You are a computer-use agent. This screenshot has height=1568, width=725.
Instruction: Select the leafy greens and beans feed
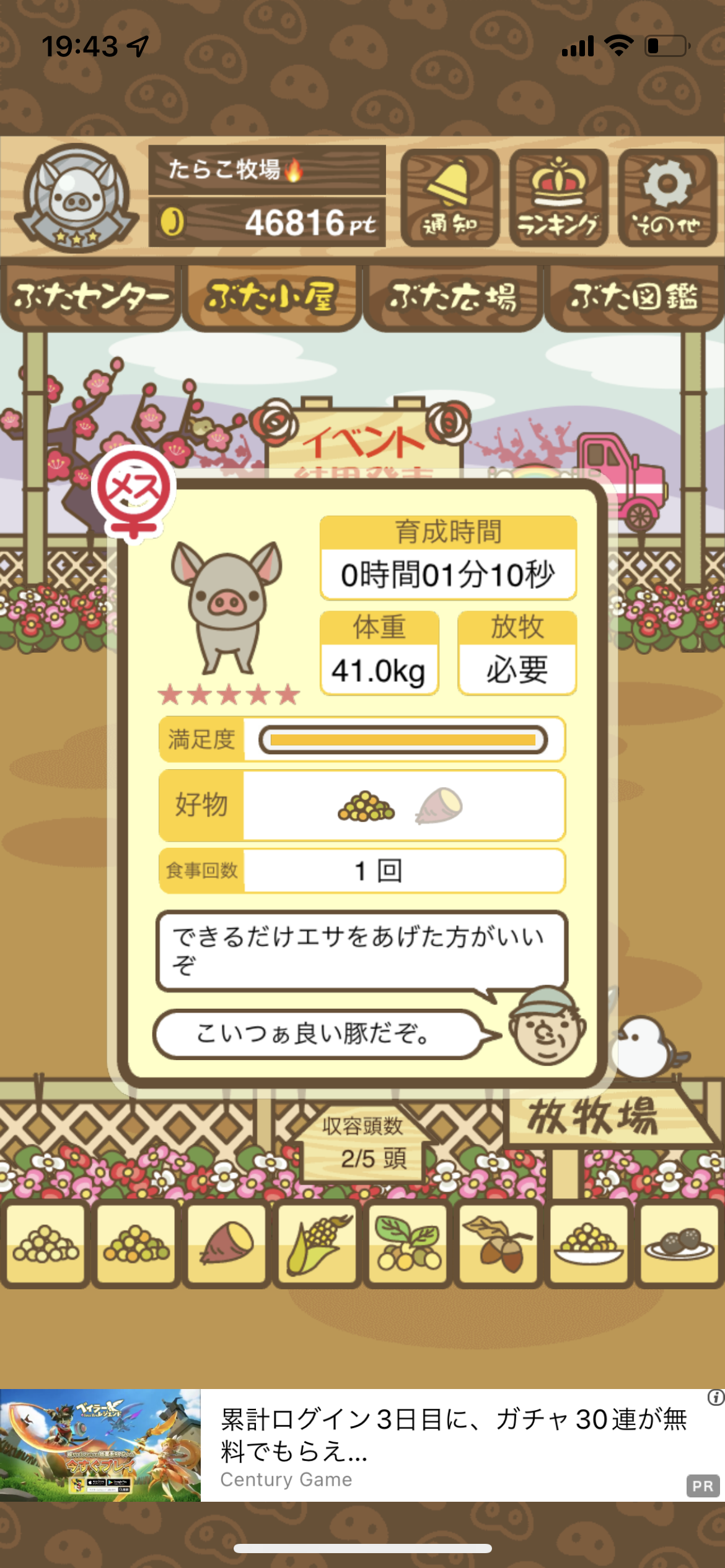pos(408,1245)
